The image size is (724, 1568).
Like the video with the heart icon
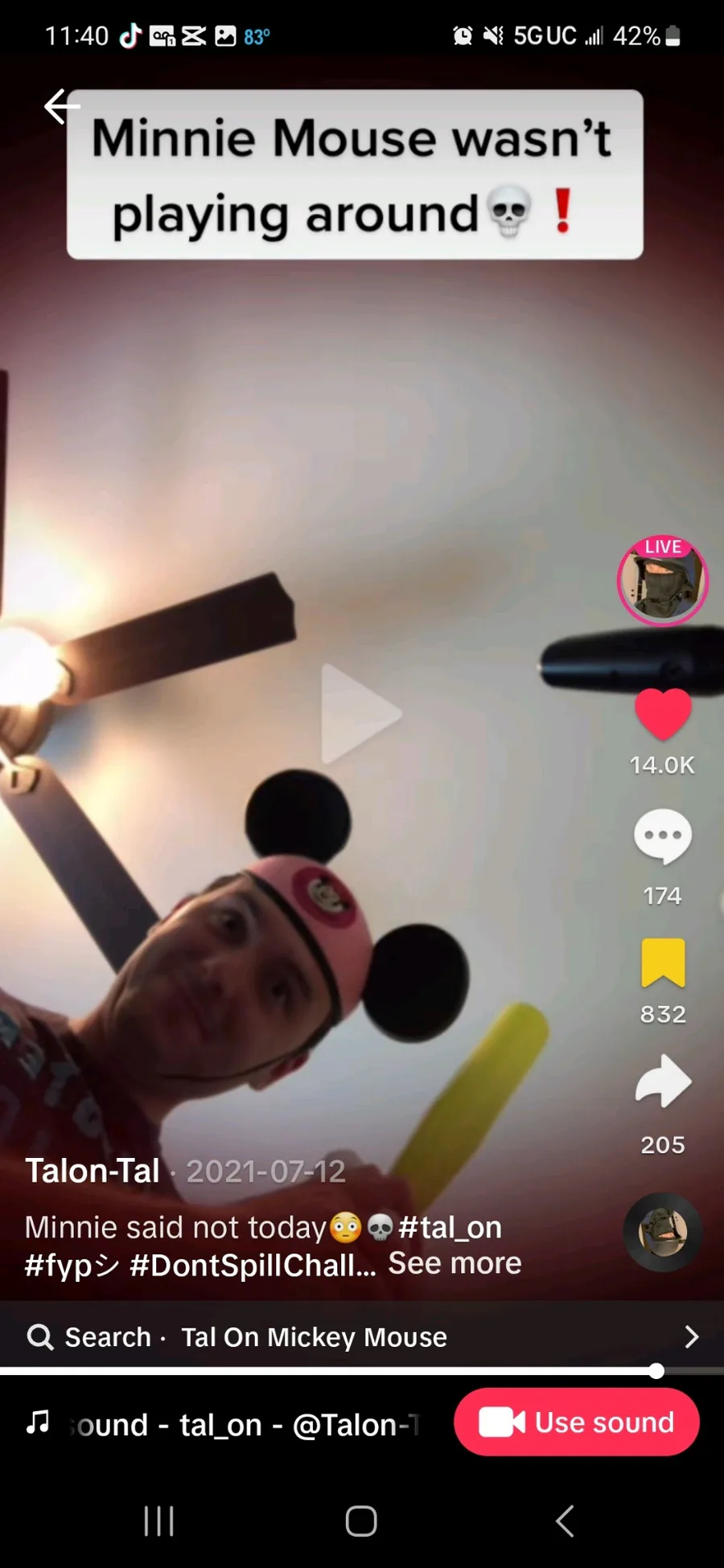[x=663, y=714]
